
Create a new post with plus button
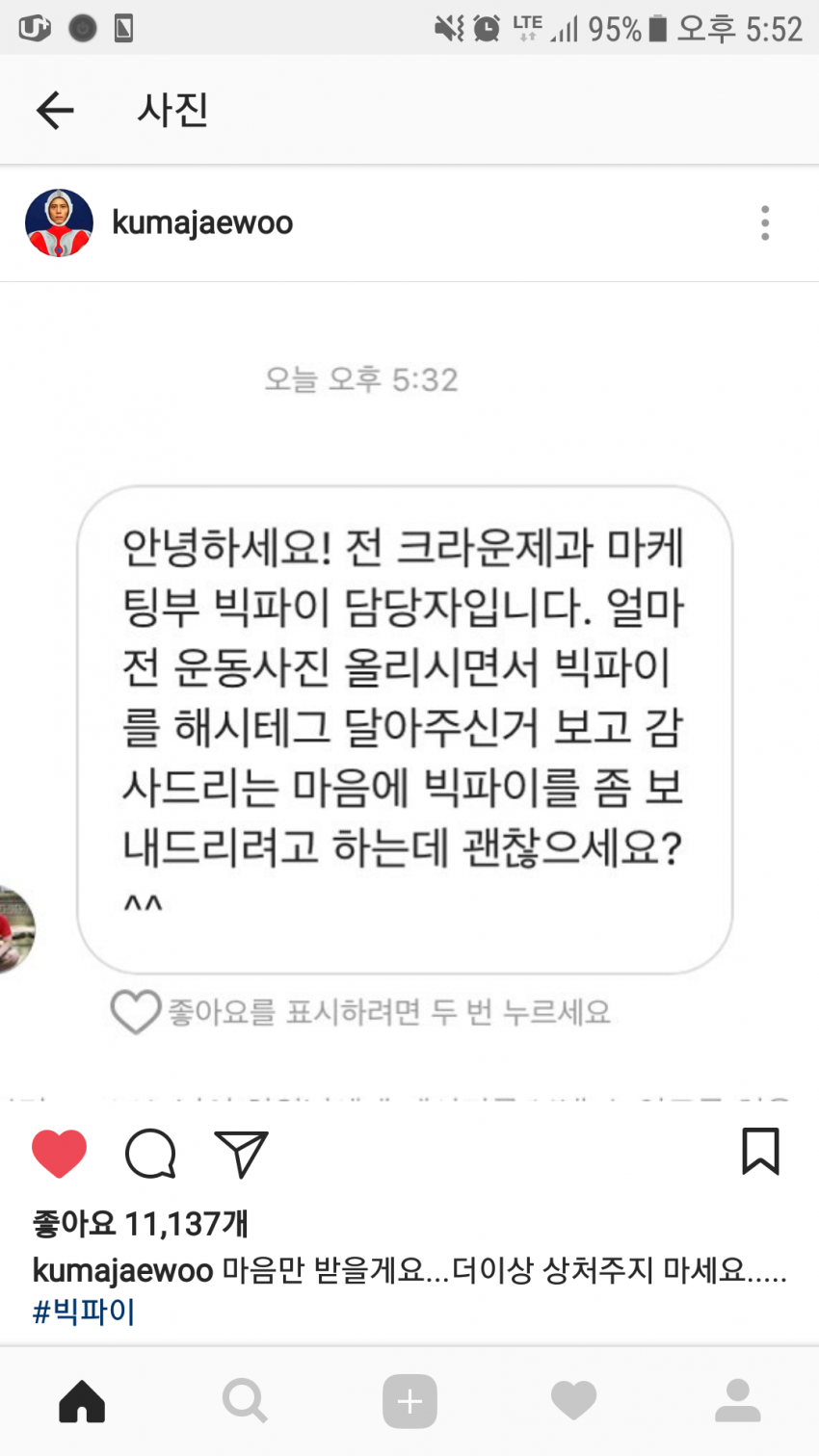tap(409, 1401)
